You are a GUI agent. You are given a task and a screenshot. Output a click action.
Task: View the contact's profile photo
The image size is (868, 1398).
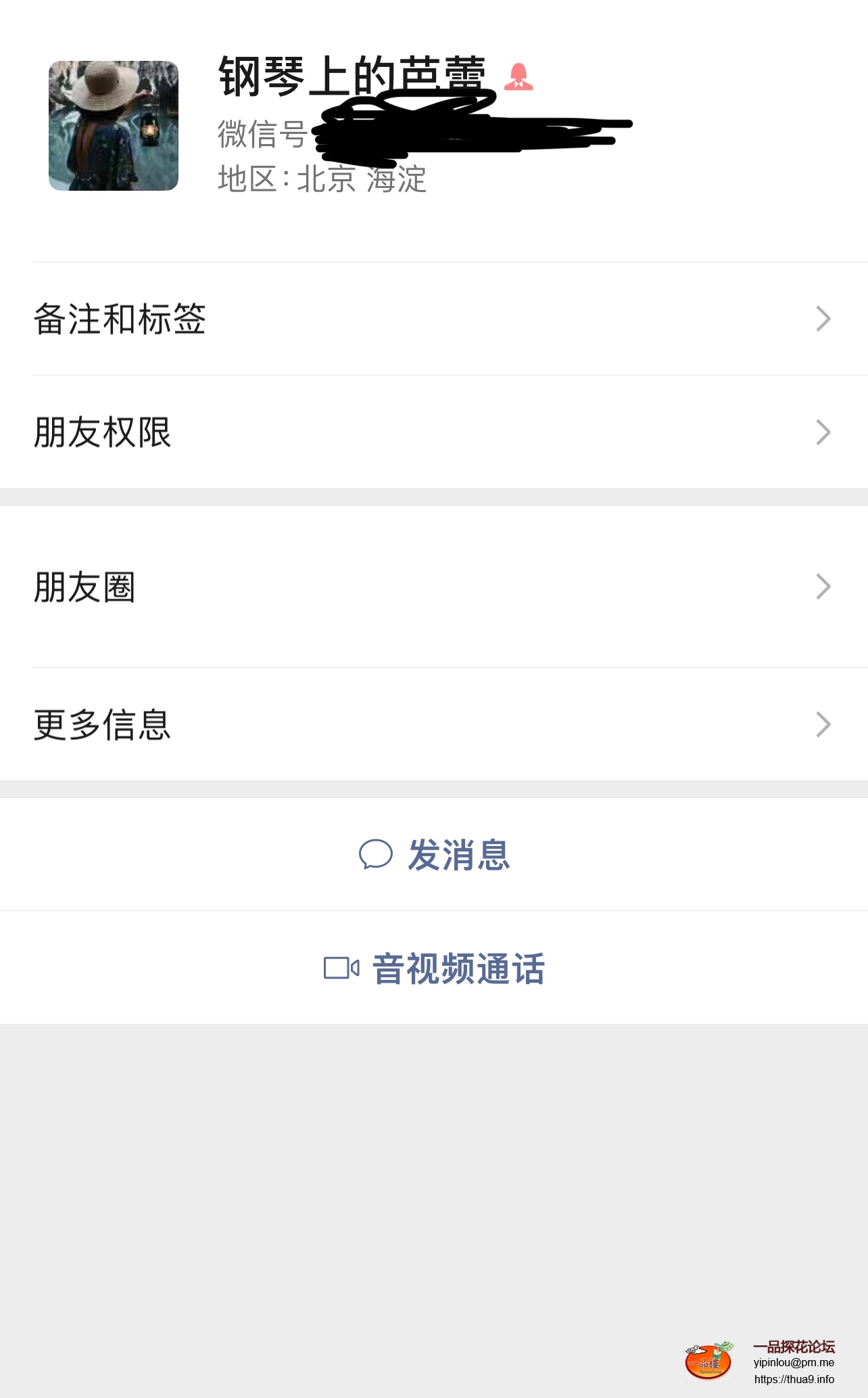pos(114,126)
